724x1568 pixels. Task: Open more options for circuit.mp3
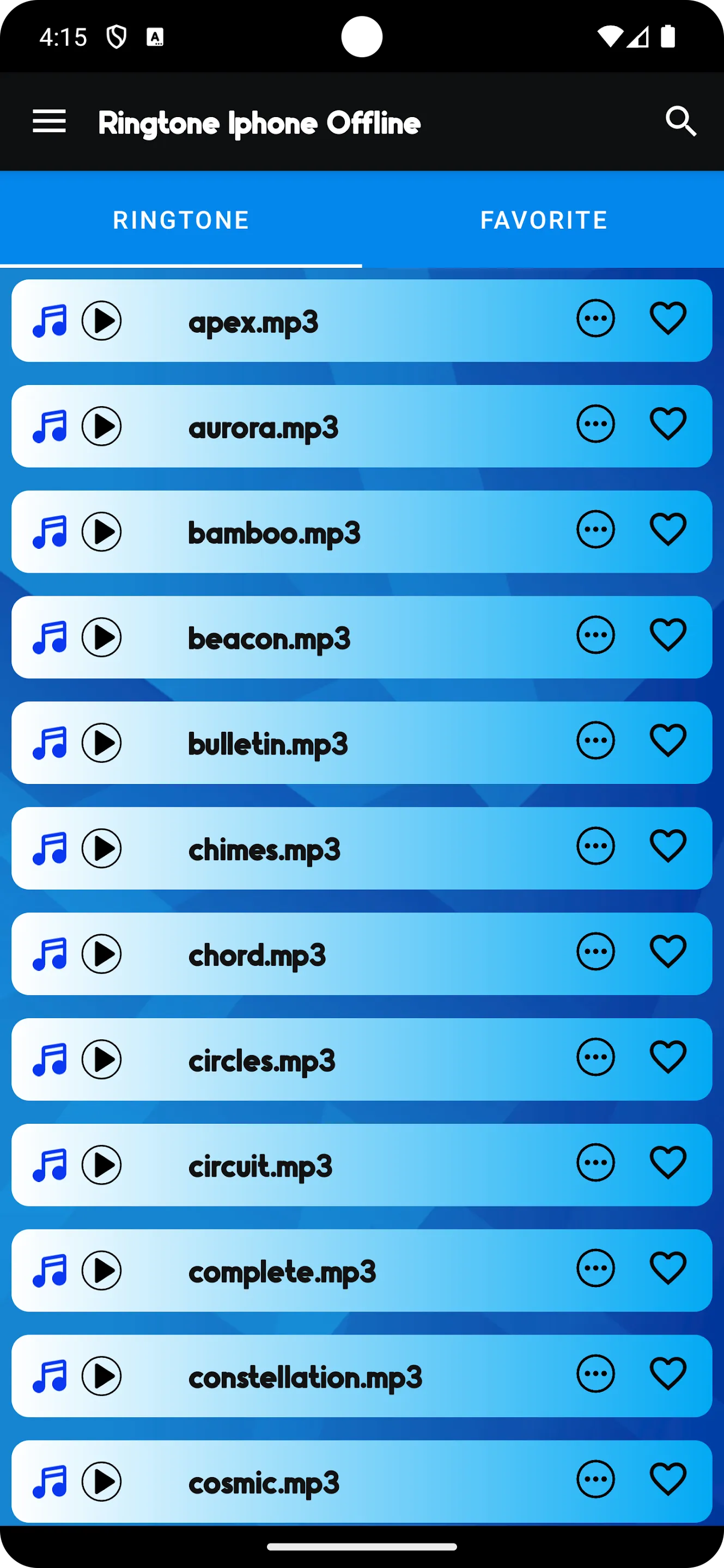(595, 1162)
